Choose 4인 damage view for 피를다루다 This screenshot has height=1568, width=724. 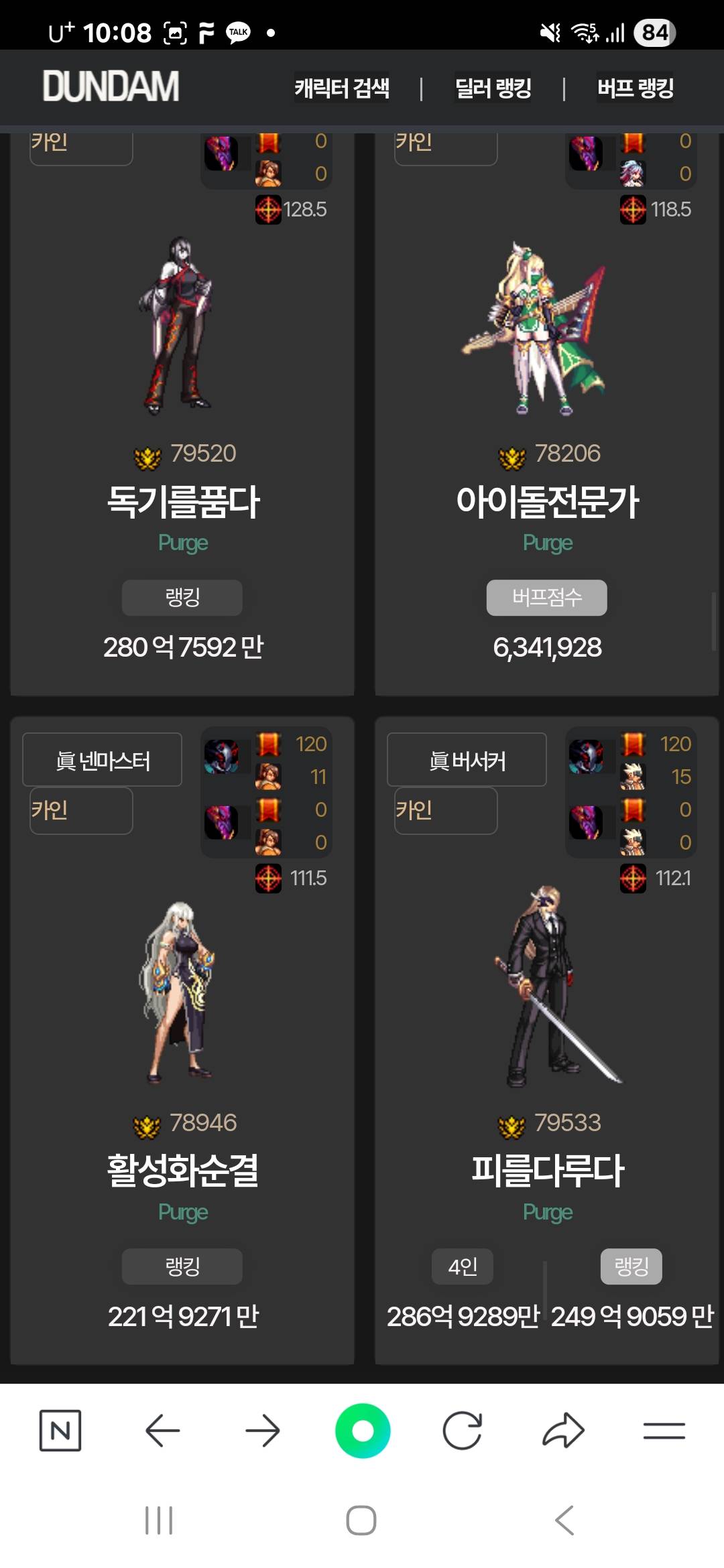463,1266
